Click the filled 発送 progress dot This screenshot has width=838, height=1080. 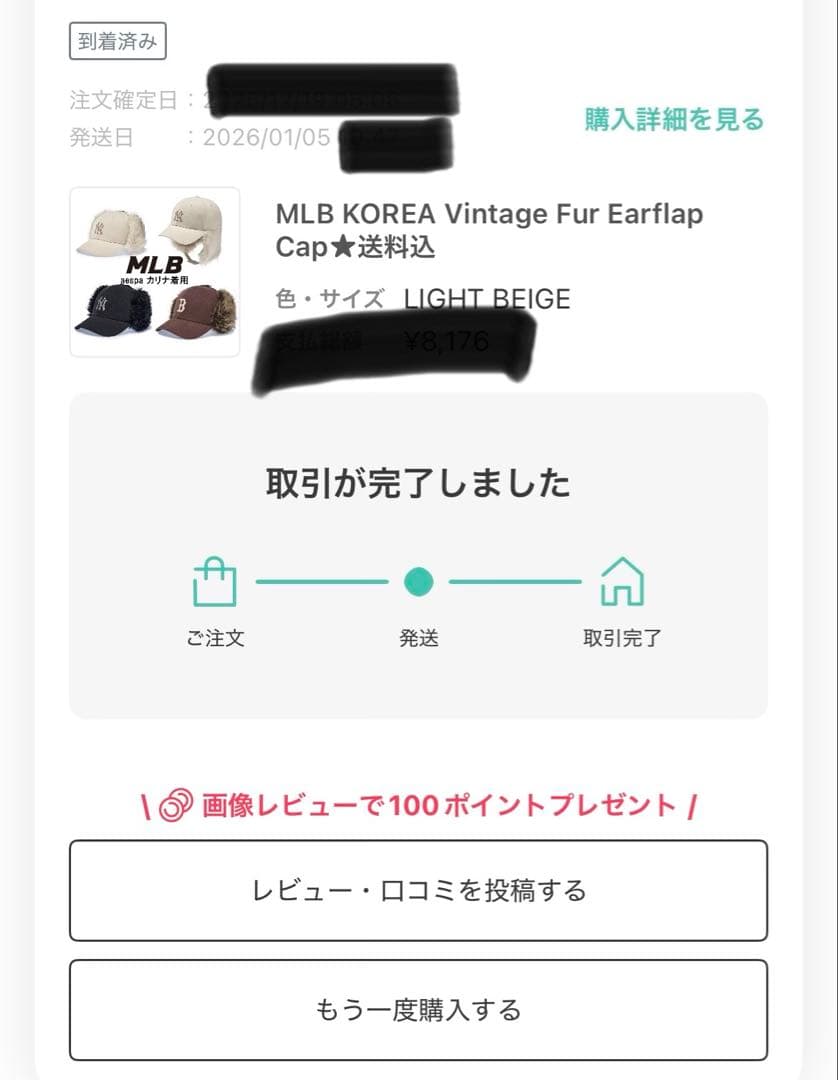coord(418,583)
